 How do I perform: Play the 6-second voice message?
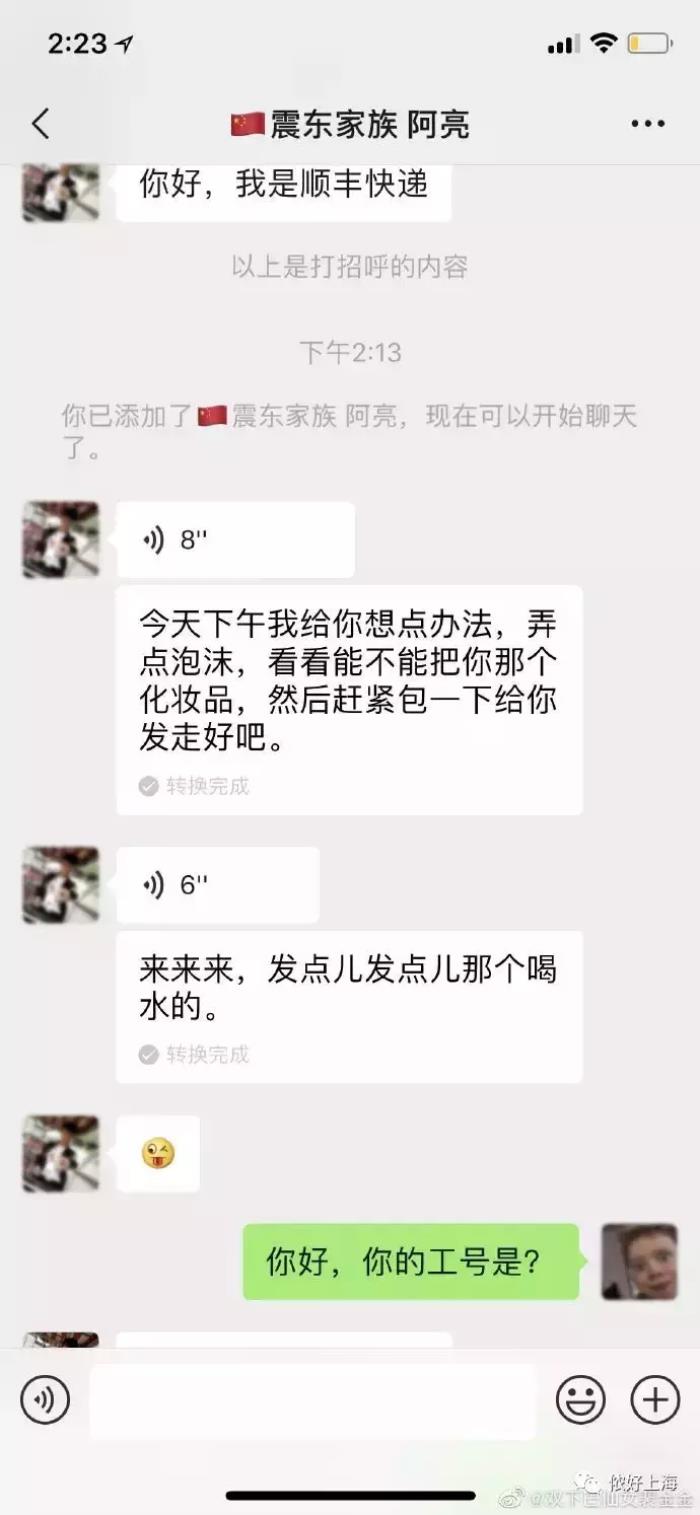(x=218, y=885)
